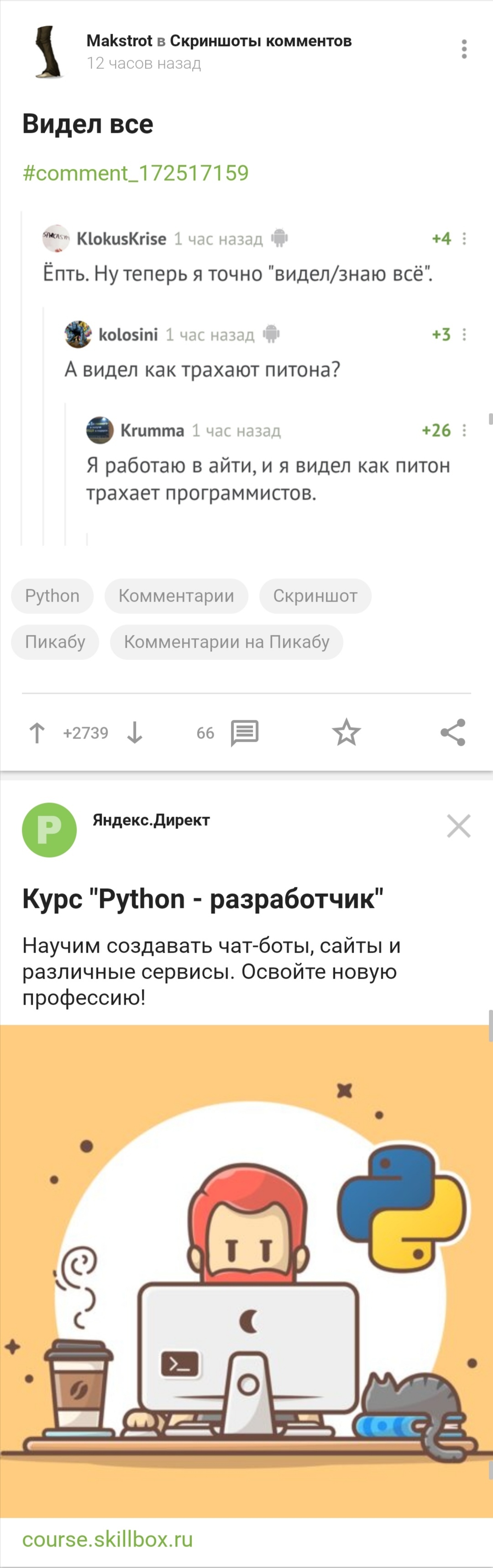Open the post's overflow menu
Screen dimensions: 493x1568
click(x=464, y=49)
